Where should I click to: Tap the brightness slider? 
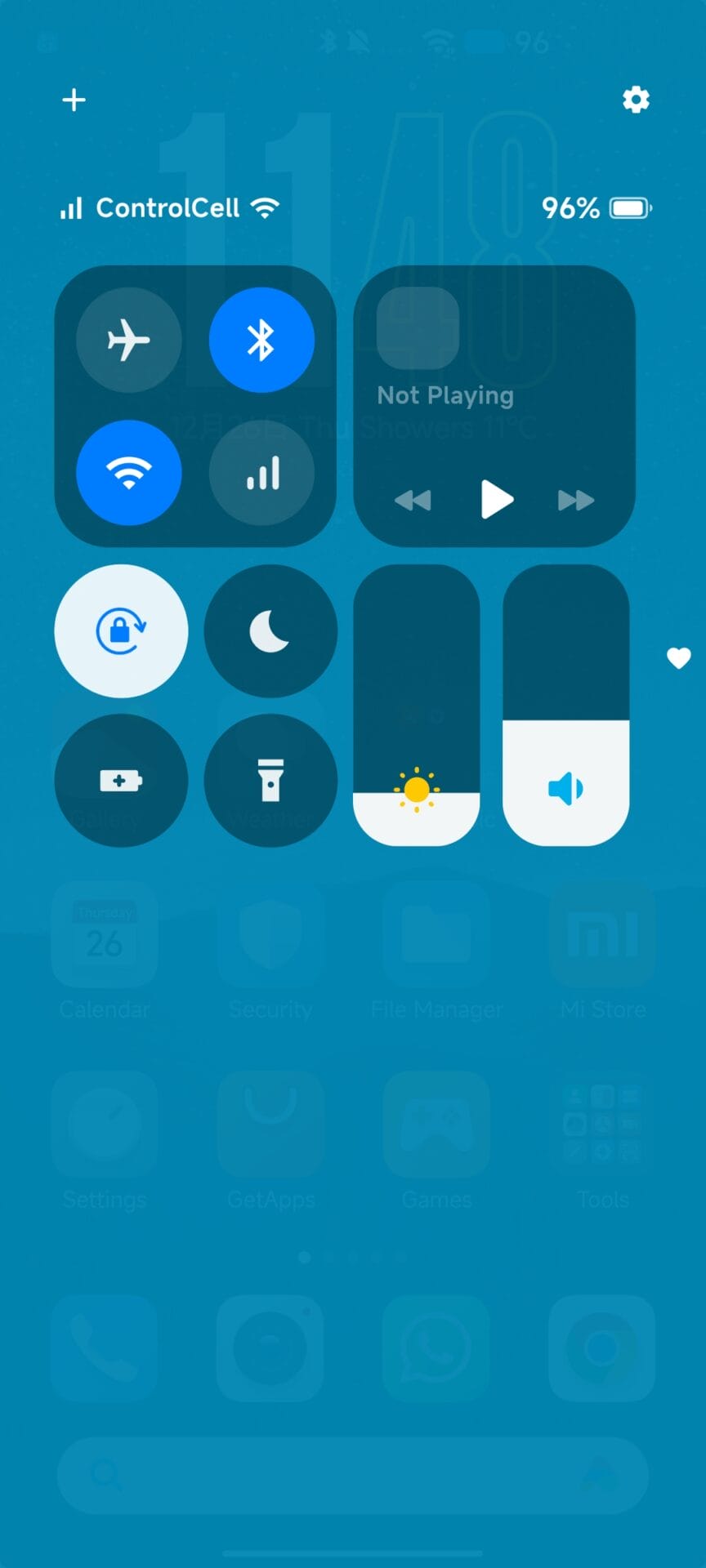click(x=416, y=706)
